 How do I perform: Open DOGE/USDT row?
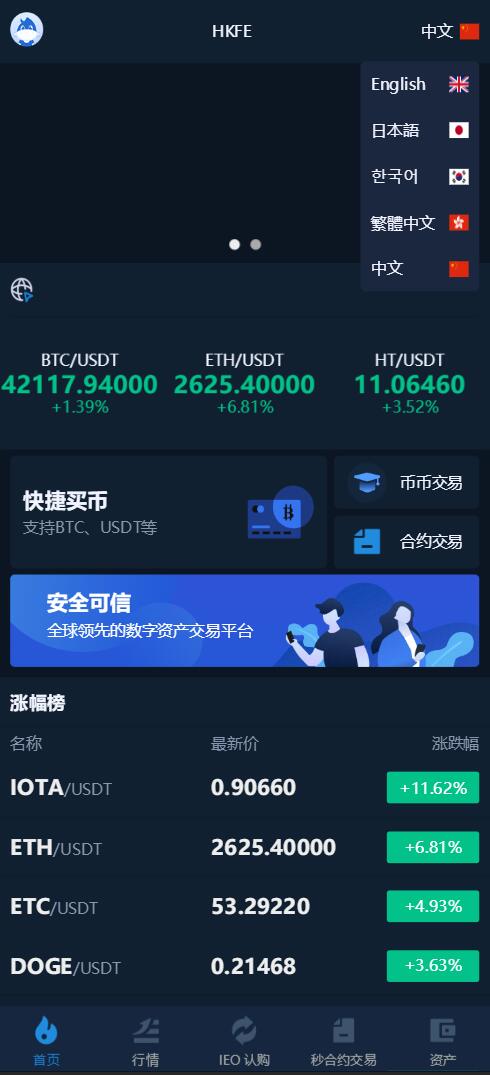tap(245, 966)
